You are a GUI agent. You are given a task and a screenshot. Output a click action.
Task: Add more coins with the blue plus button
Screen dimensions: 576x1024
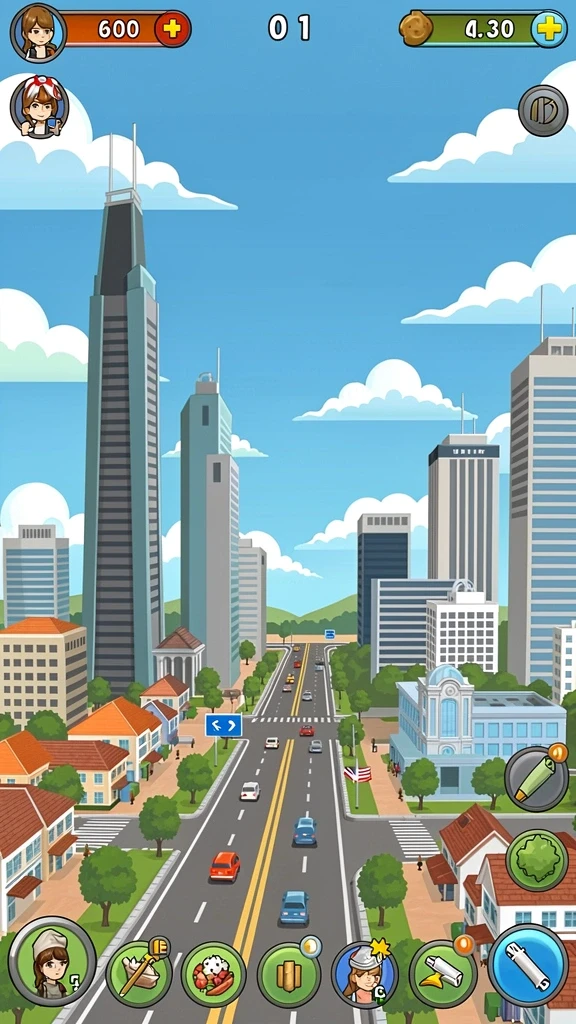pos(549,29)
